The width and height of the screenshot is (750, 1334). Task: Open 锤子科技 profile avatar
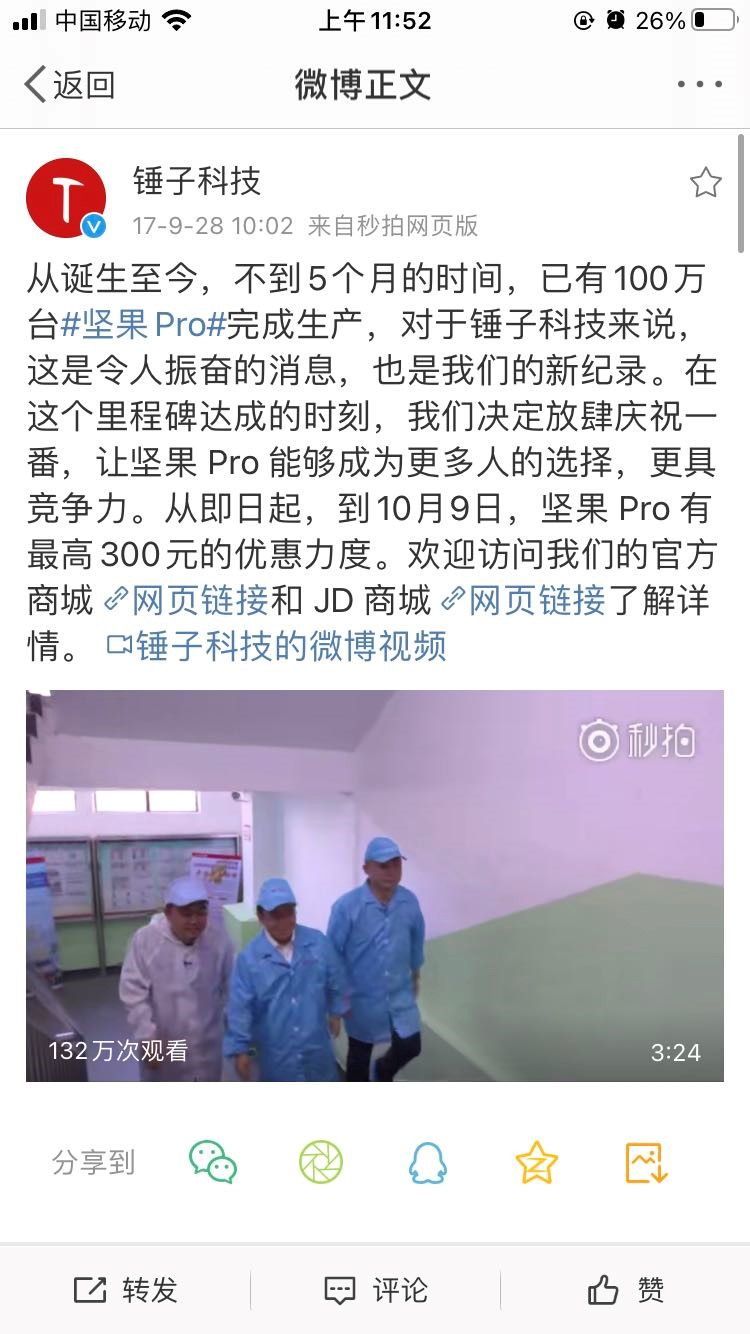[x=66, y=198]
